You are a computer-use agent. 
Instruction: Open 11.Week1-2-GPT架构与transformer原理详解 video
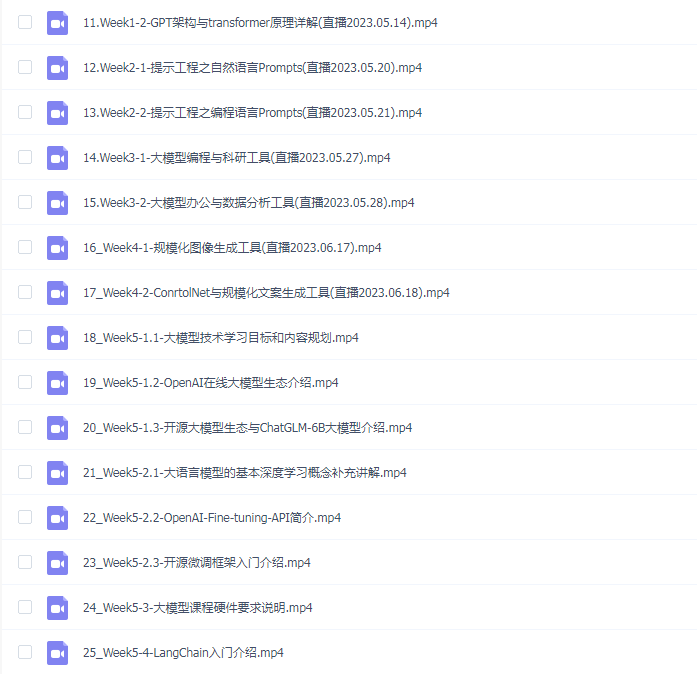(x=246, y=22)
